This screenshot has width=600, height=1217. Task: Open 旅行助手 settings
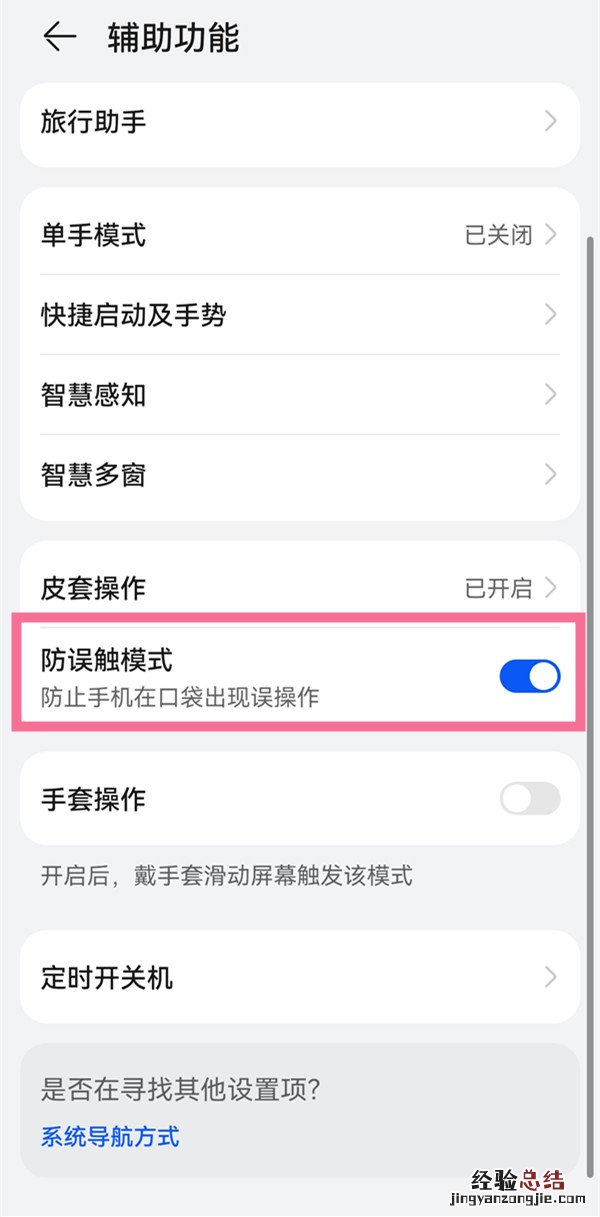point(299,123)
